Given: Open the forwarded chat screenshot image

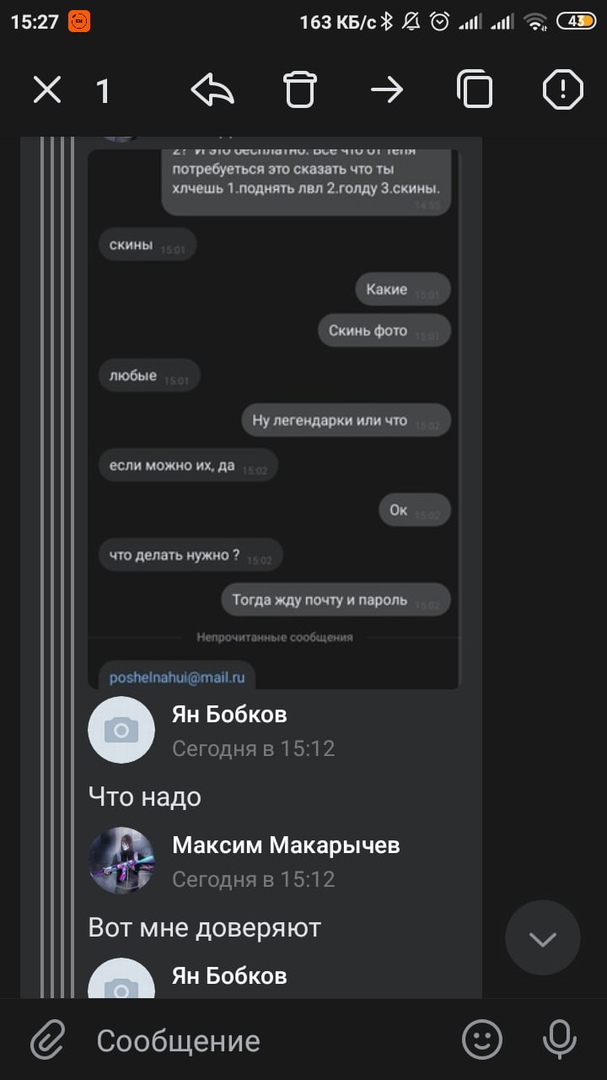Looking at the screenshot, I should [x=273, y=410].
